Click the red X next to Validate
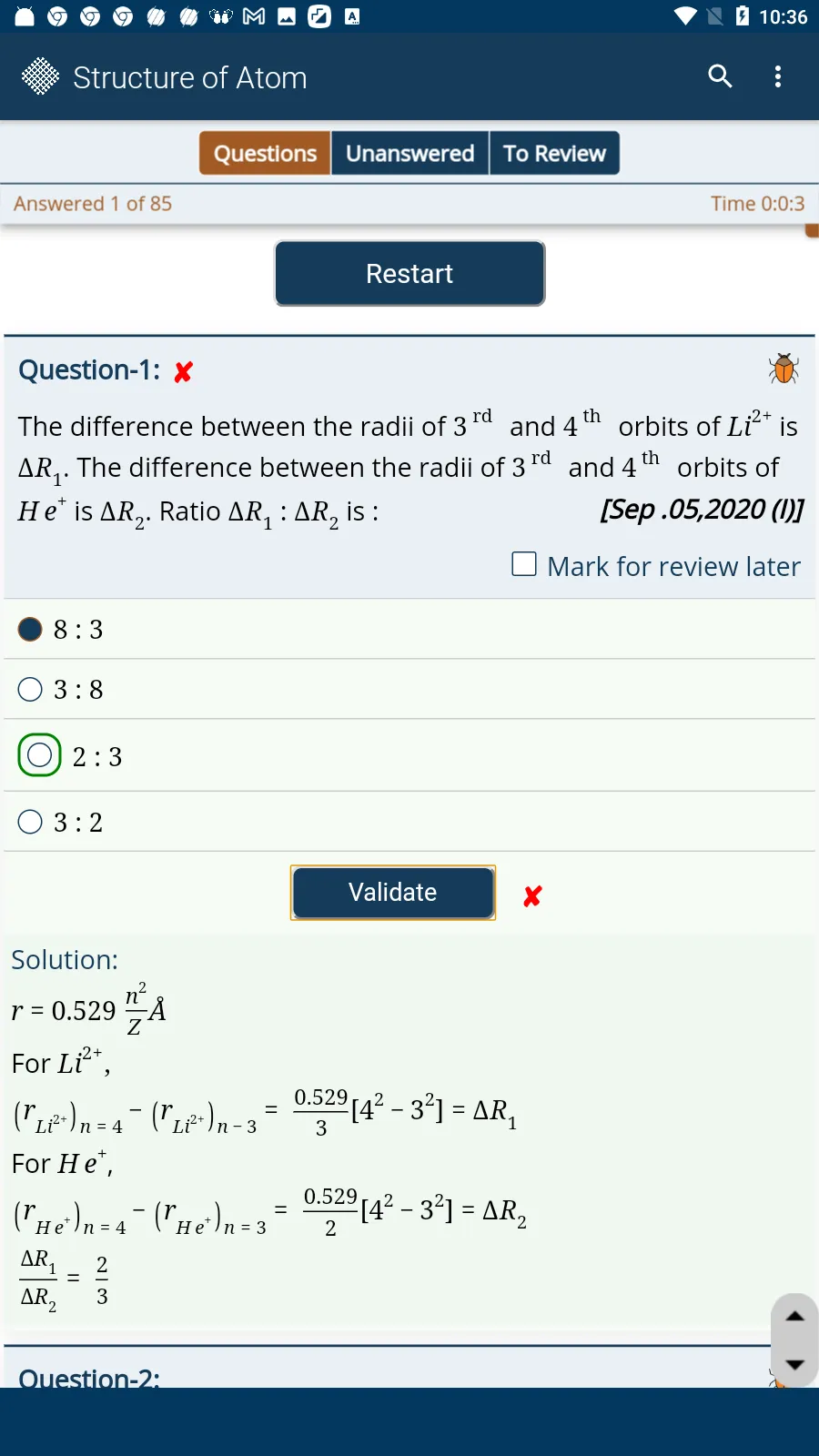 531,896
